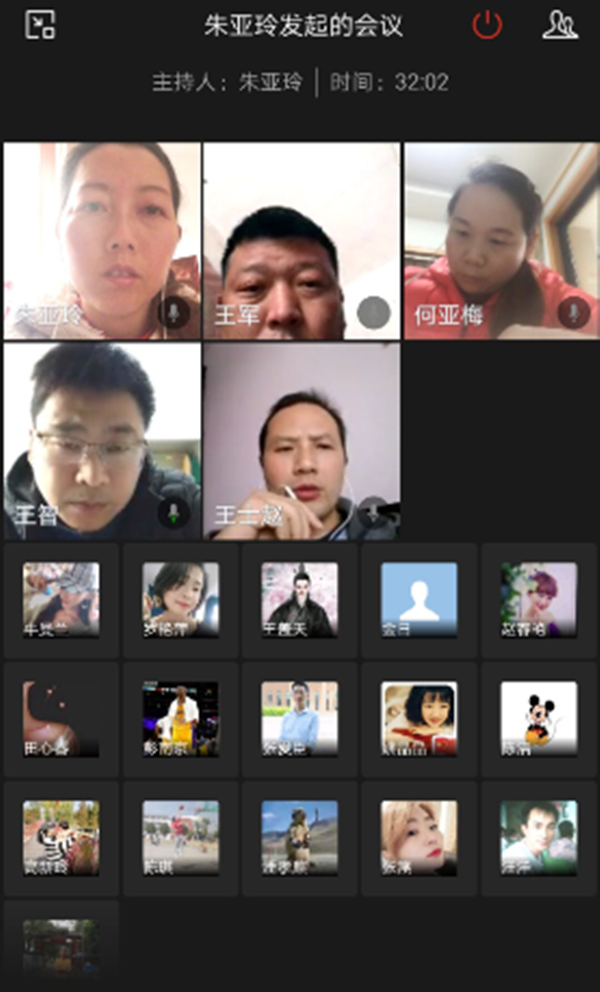The image size is (600, 992).
Task: Tap the video of the man holding a cigarette
Action: coord(301,440)
